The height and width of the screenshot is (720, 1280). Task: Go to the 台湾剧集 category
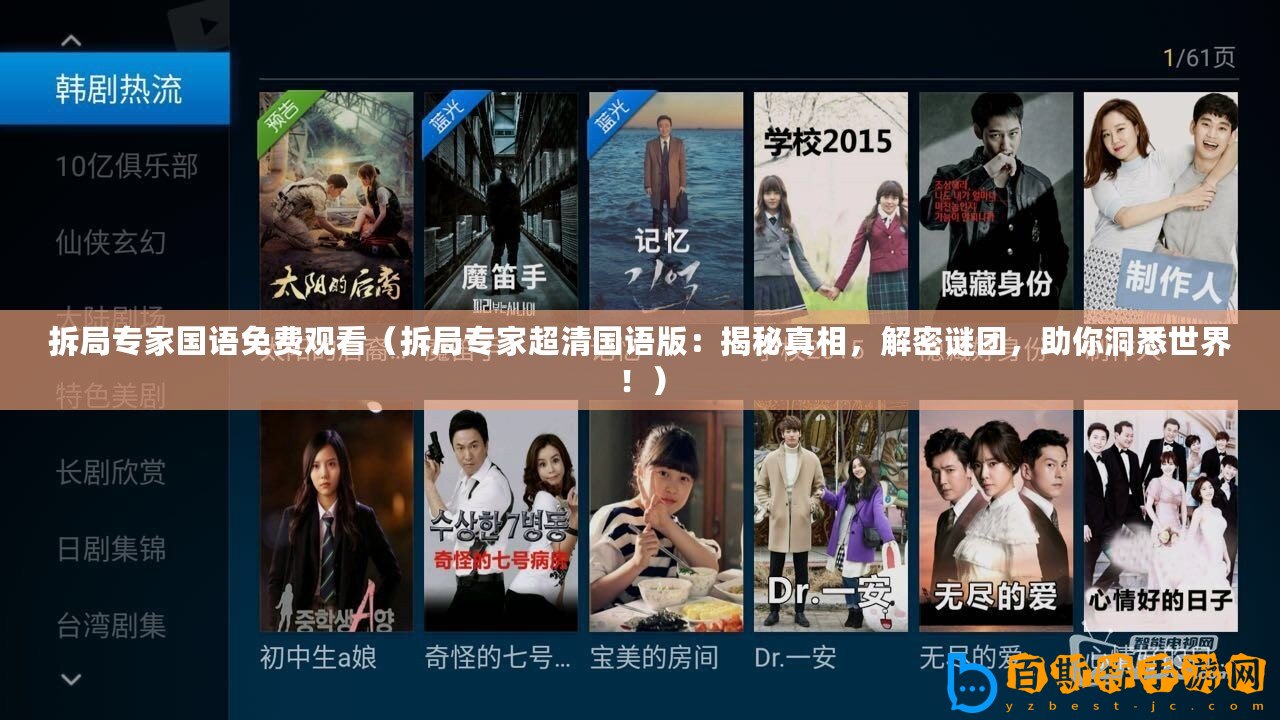point(110,626)
